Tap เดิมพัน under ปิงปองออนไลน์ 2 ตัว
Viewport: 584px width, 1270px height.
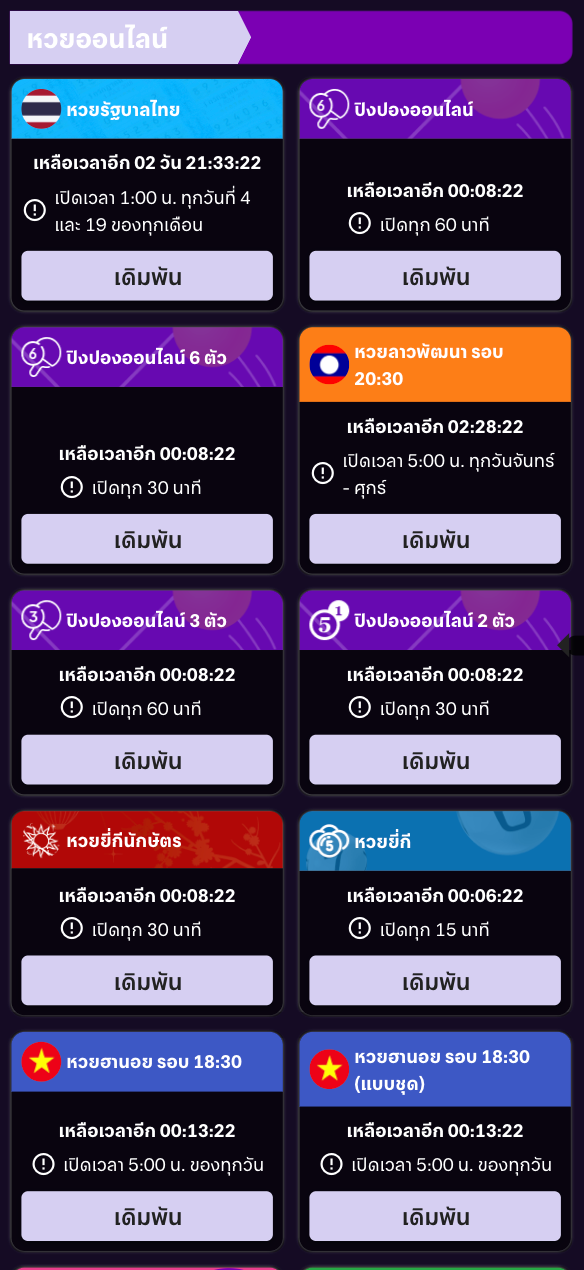pyautogui.click(x=435, y=760)
